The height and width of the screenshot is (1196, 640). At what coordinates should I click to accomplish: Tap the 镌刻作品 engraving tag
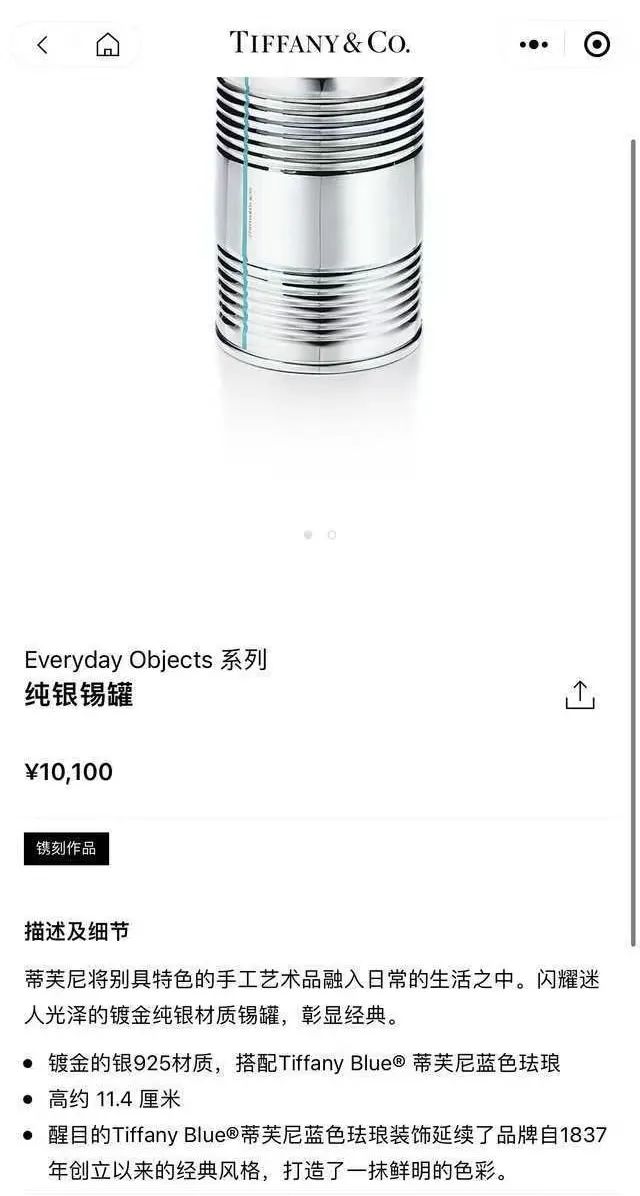(x=66, y=848)
